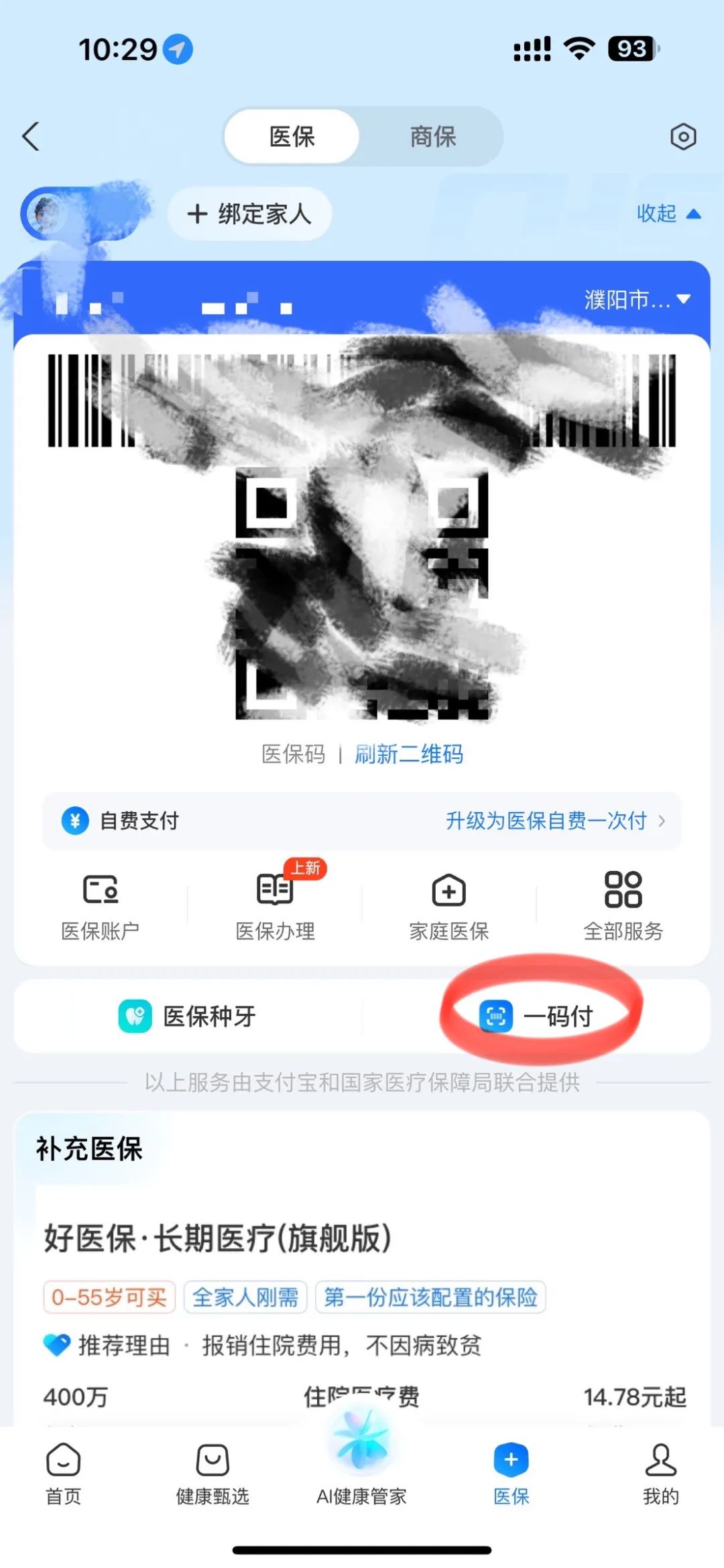Collapse the card with 收起

(x=668, y=214)
